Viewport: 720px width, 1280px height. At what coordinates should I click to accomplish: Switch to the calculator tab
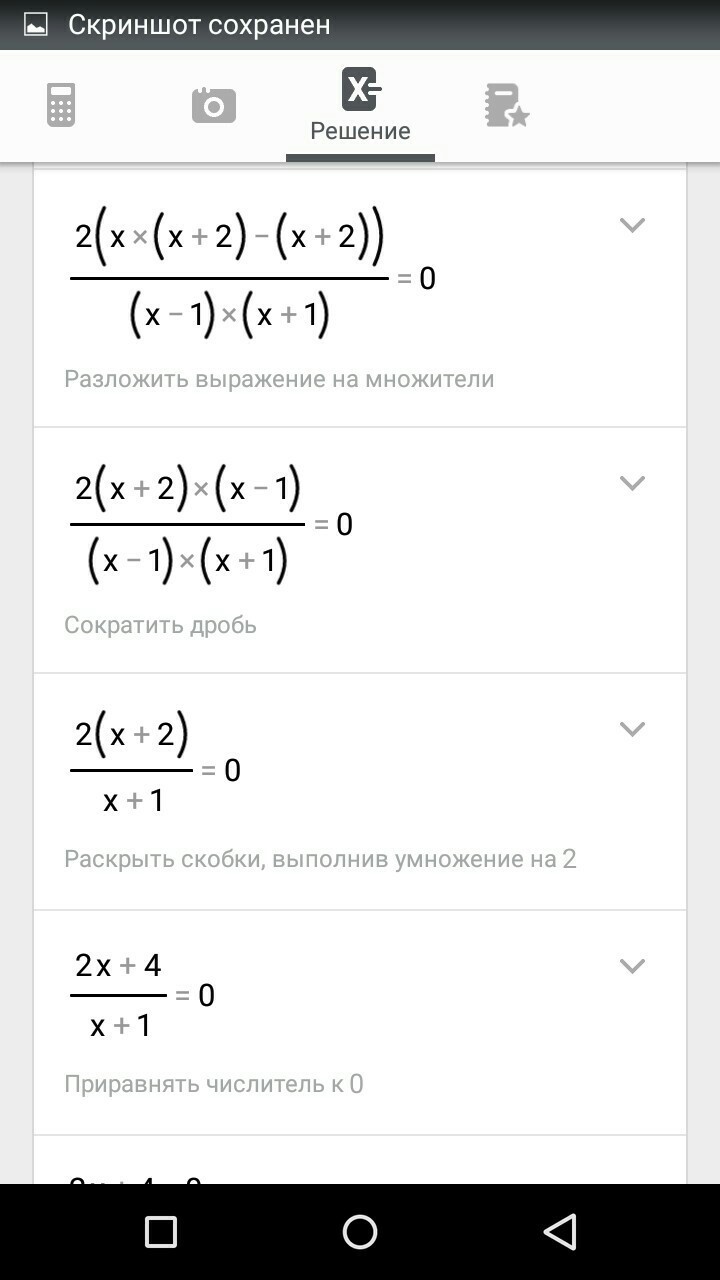[x=61, y=105]
